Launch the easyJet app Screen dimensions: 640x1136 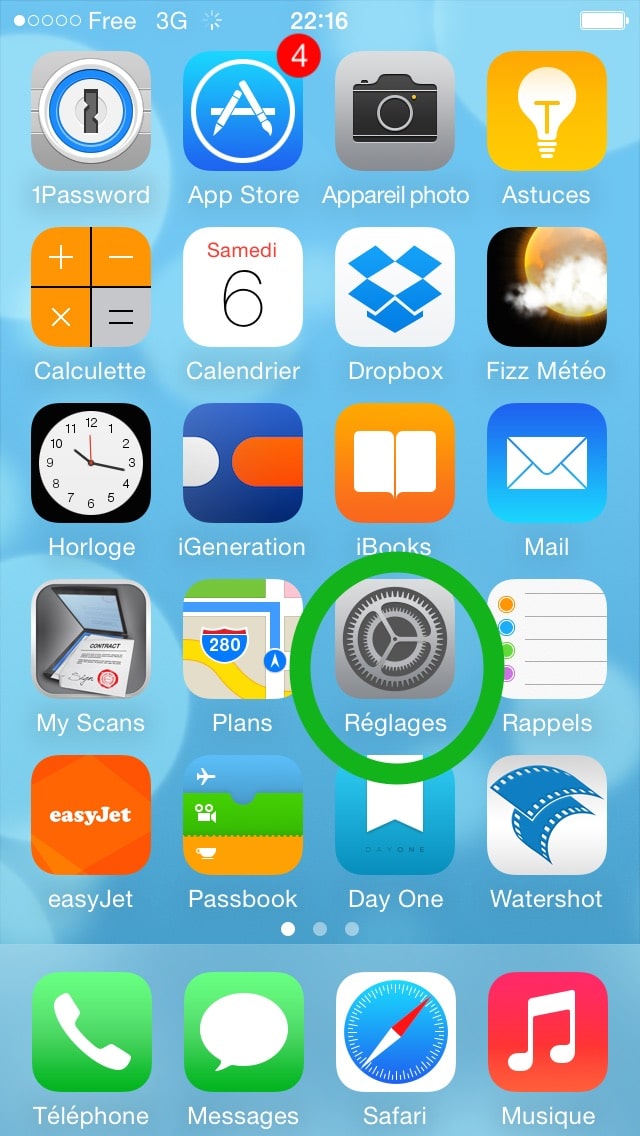click(91, 814)
